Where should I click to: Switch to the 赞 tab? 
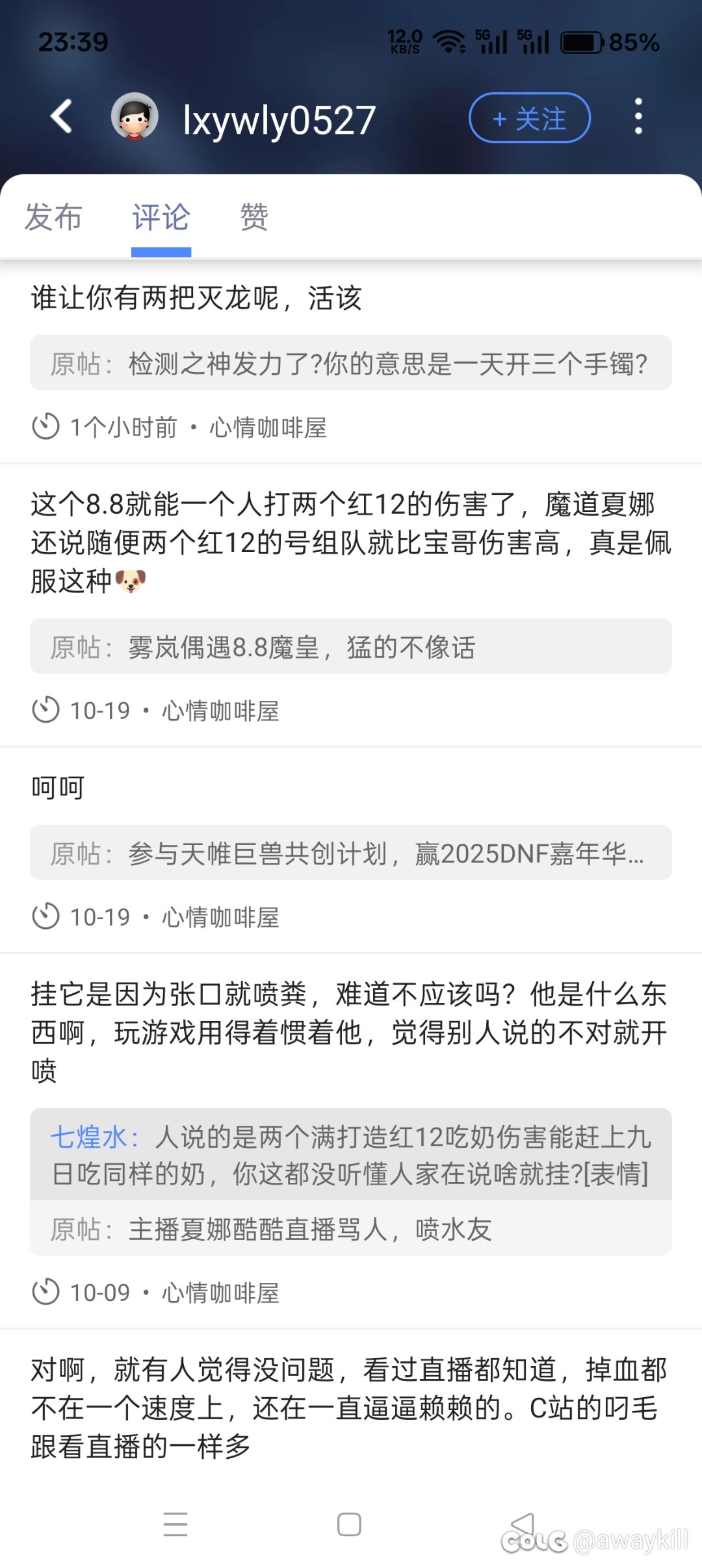click(254, 217)
